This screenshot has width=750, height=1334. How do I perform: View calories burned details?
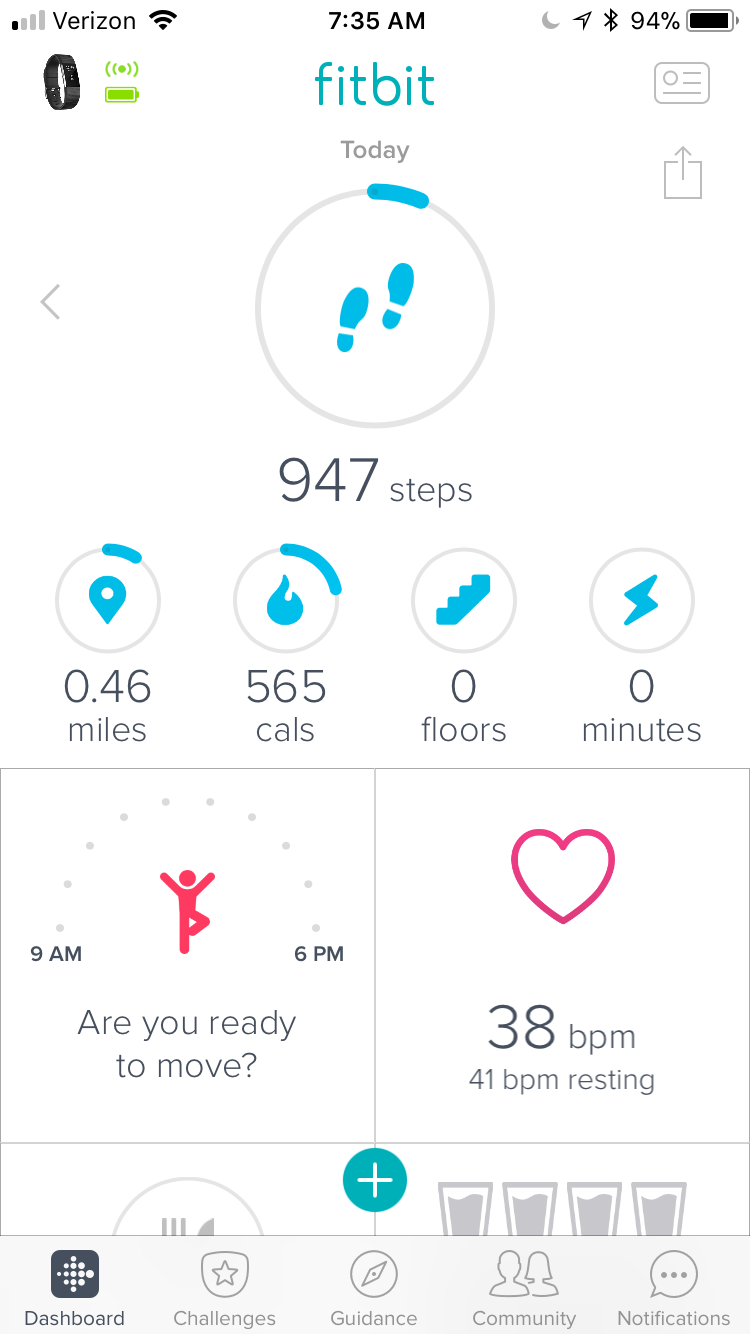(x=286, y=601)
